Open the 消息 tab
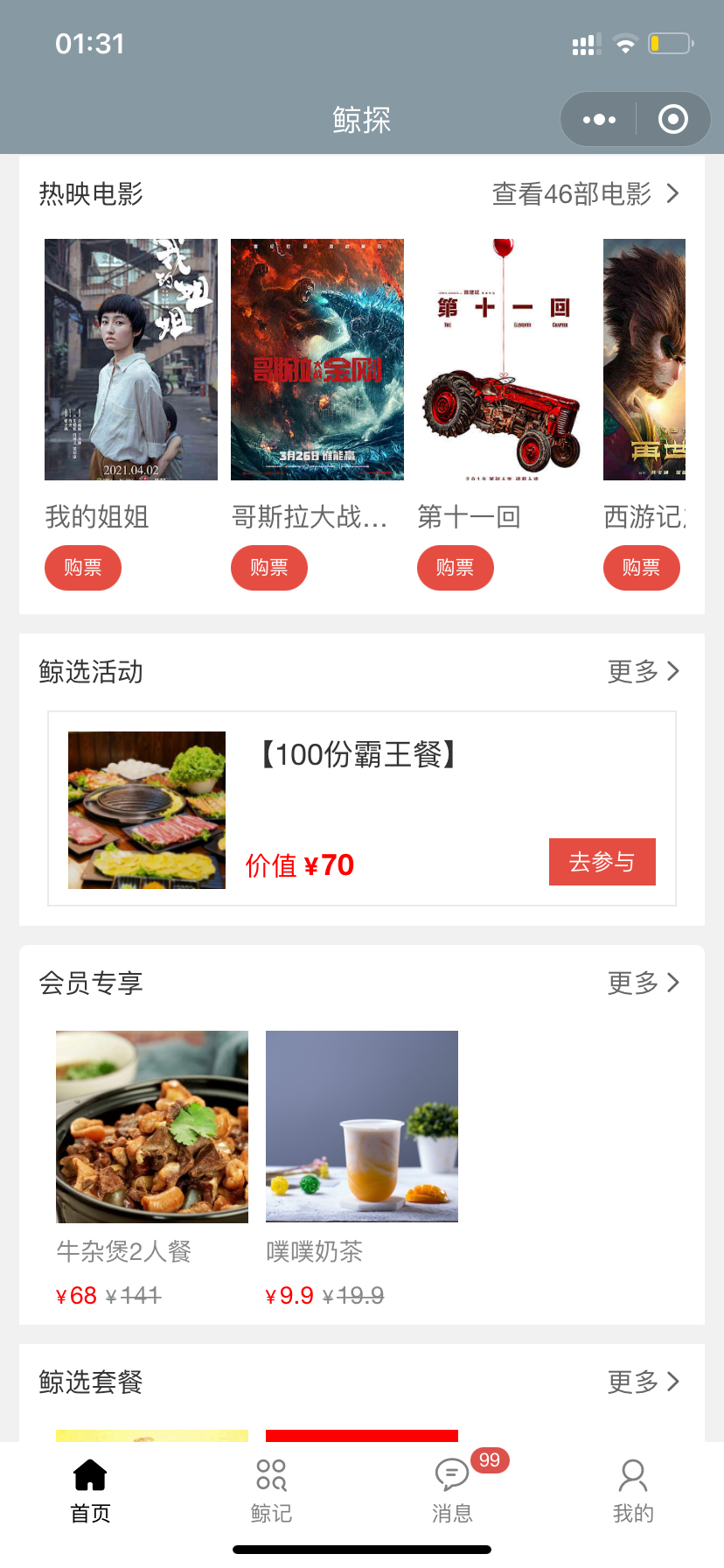Image resolution: width=724 pixels, height=1568 pixels. pyautogui.click(x=452, y=1491)
